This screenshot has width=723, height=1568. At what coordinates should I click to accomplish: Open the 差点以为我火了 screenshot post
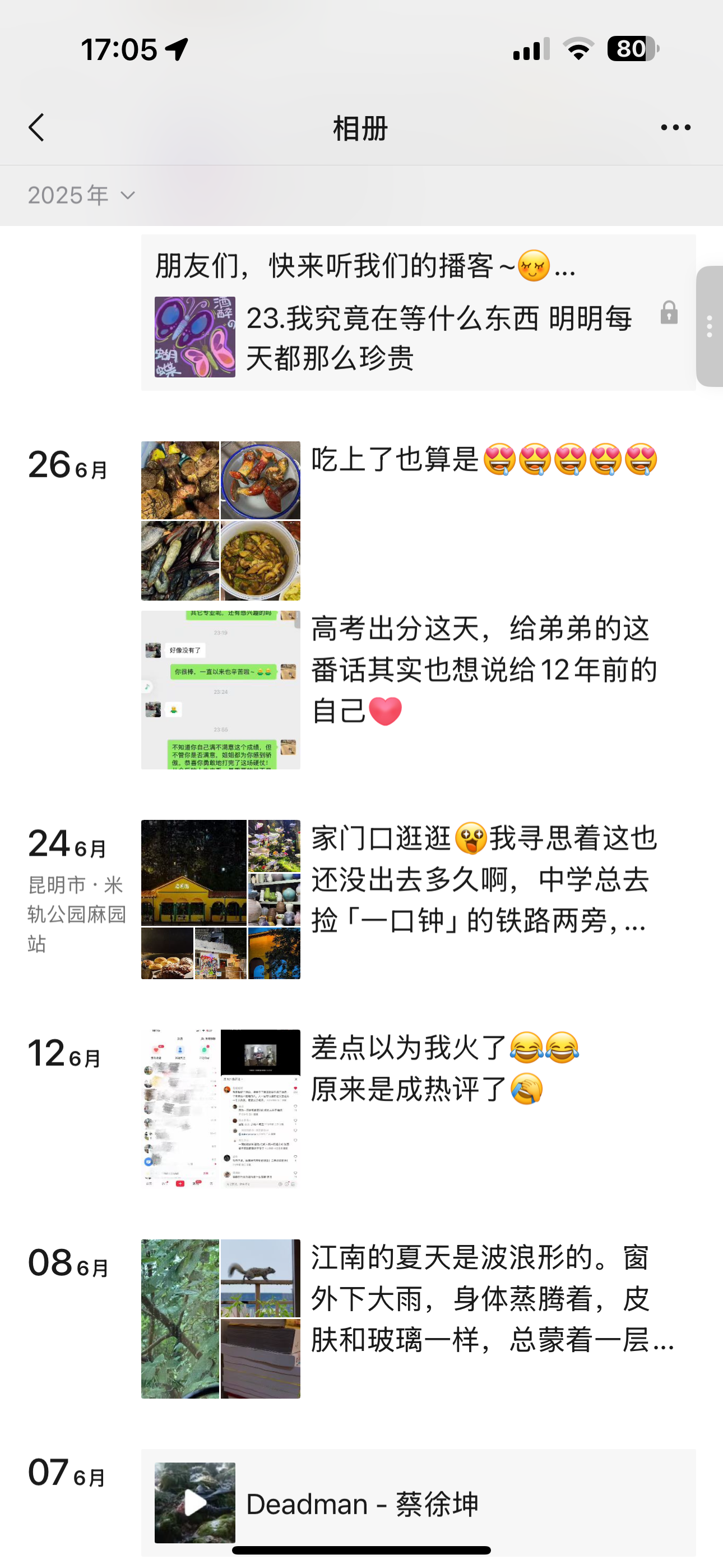[221, 1109]
